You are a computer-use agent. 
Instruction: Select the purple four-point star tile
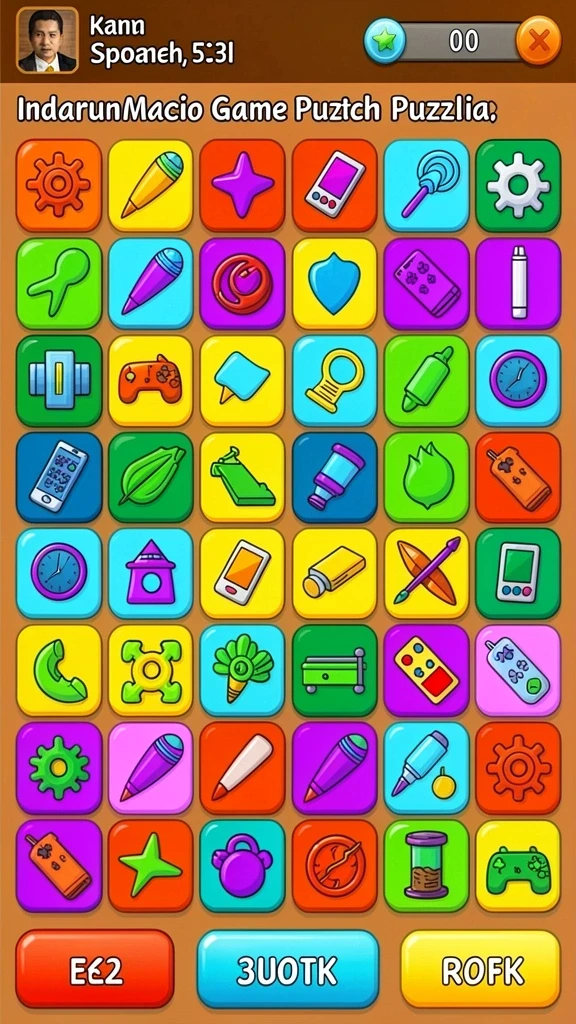coord(242,185)
